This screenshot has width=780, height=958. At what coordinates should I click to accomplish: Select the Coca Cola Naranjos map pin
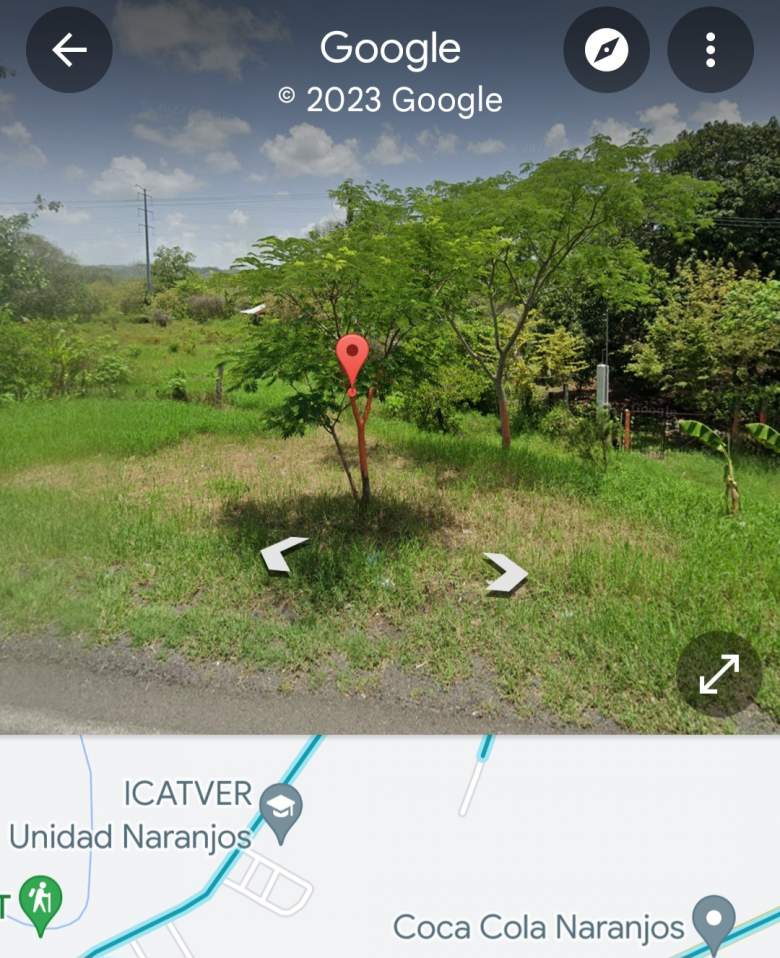tap(714, 920)
